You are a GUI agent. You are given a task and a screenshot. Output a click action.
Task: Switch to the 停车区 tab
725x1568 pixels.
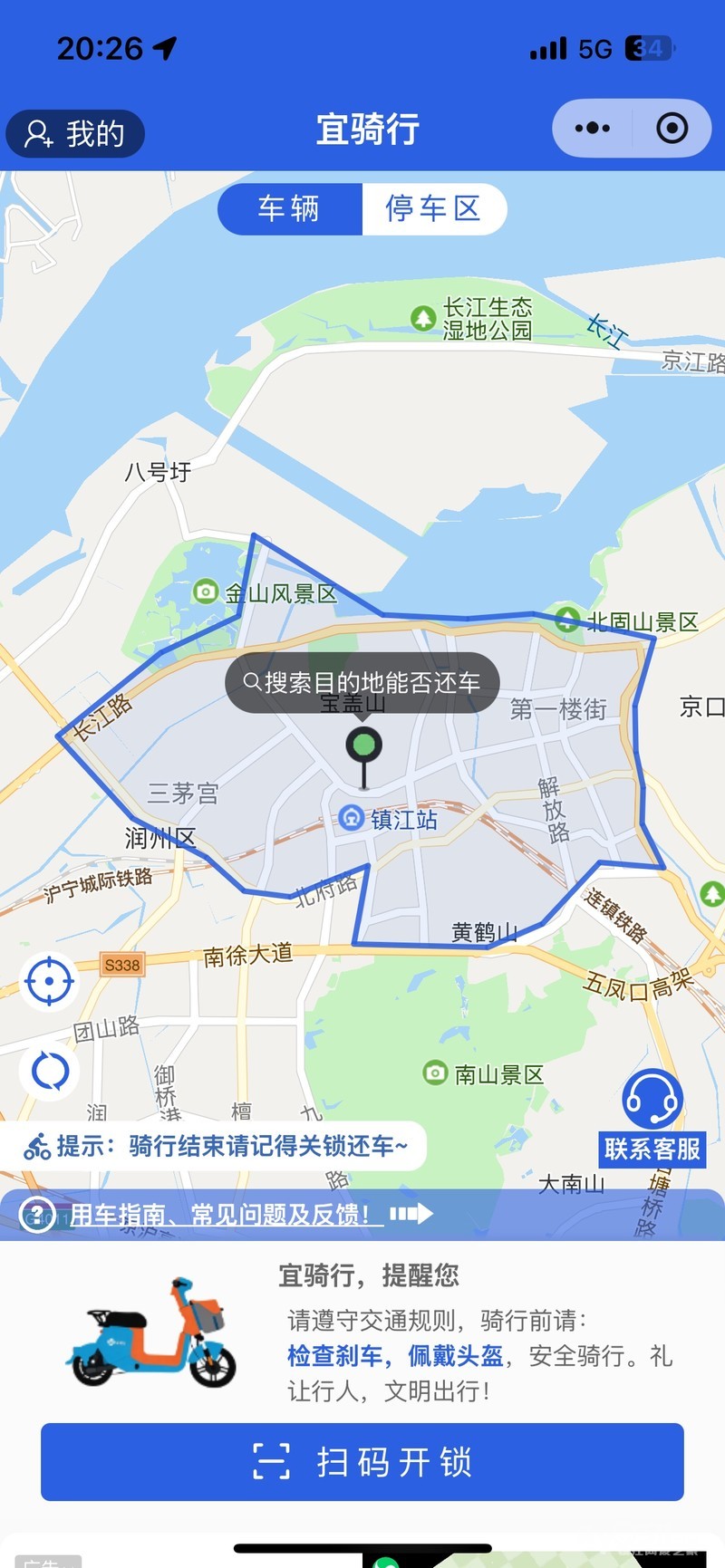pos(433,208)
